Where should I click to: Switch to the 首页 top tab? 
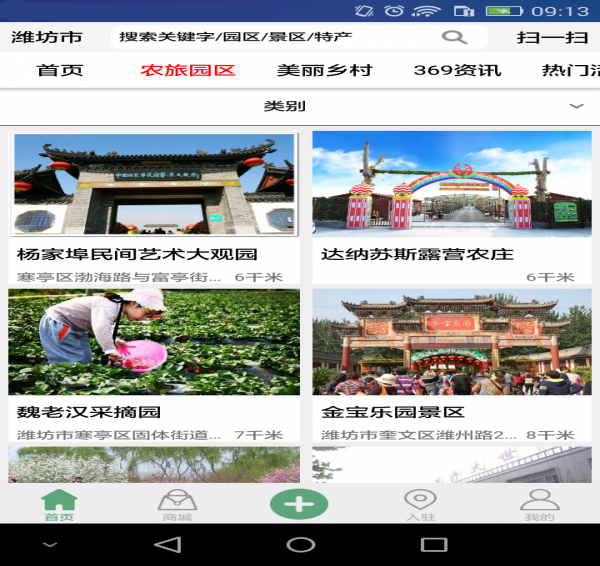60,71
